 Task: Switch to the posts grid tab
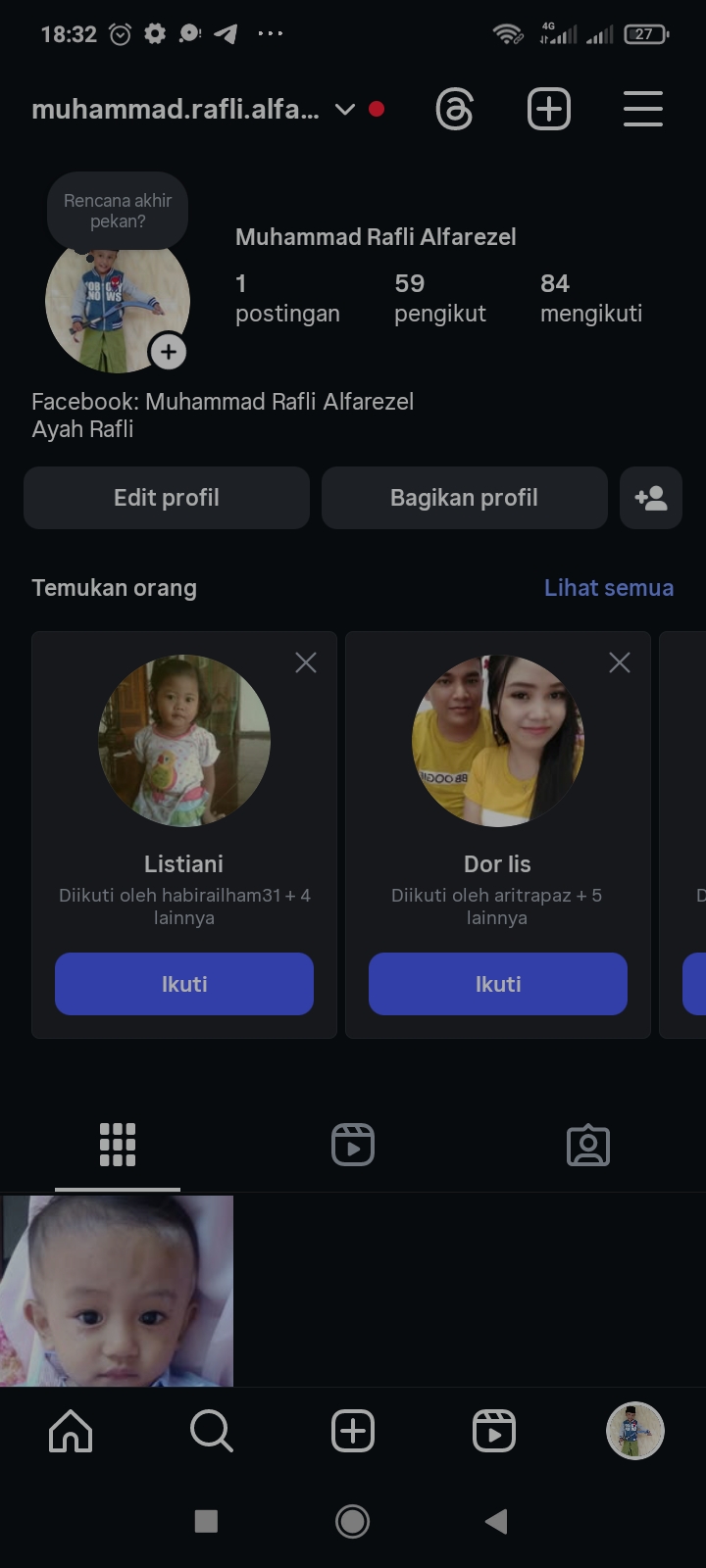118,1145
